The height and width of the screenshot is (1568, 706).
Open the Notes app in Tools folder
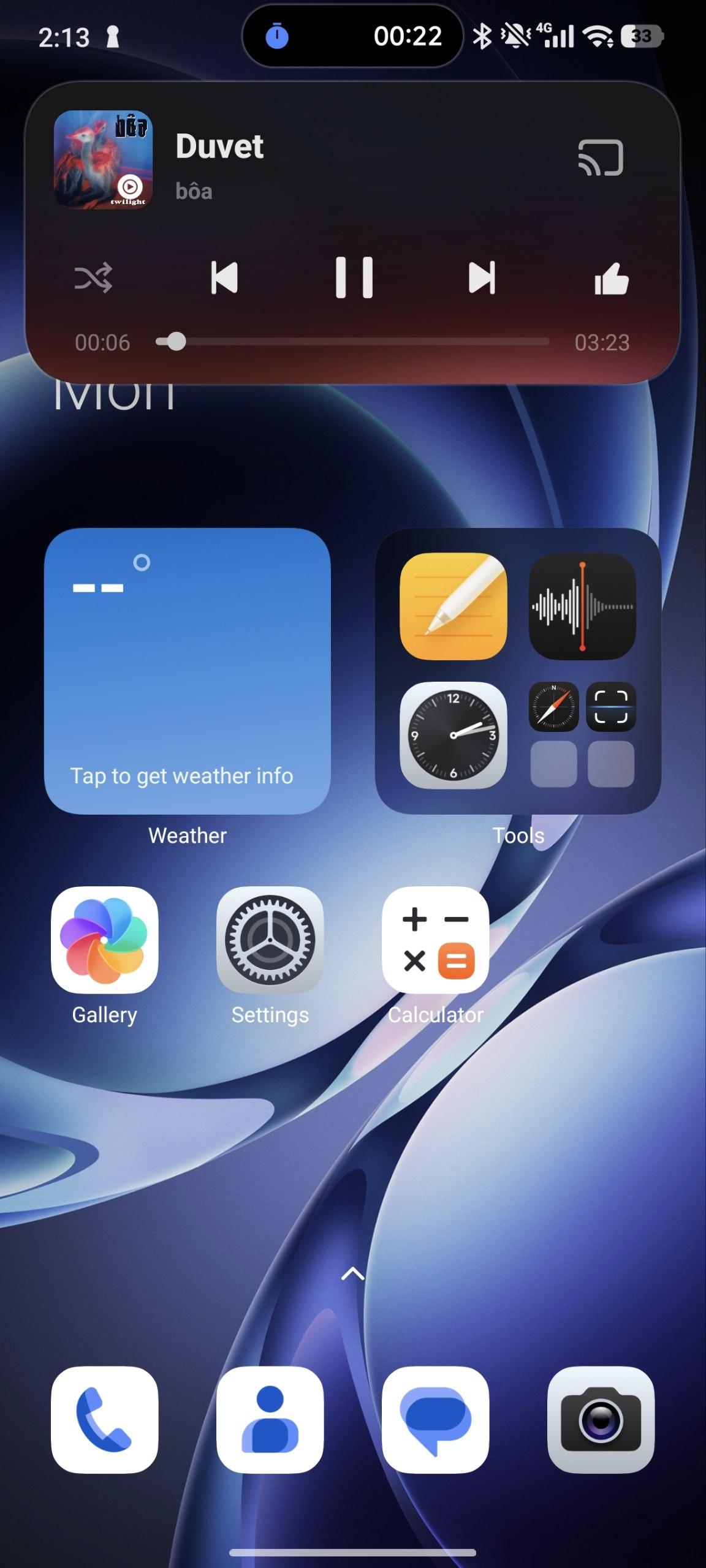pos(453,606)
